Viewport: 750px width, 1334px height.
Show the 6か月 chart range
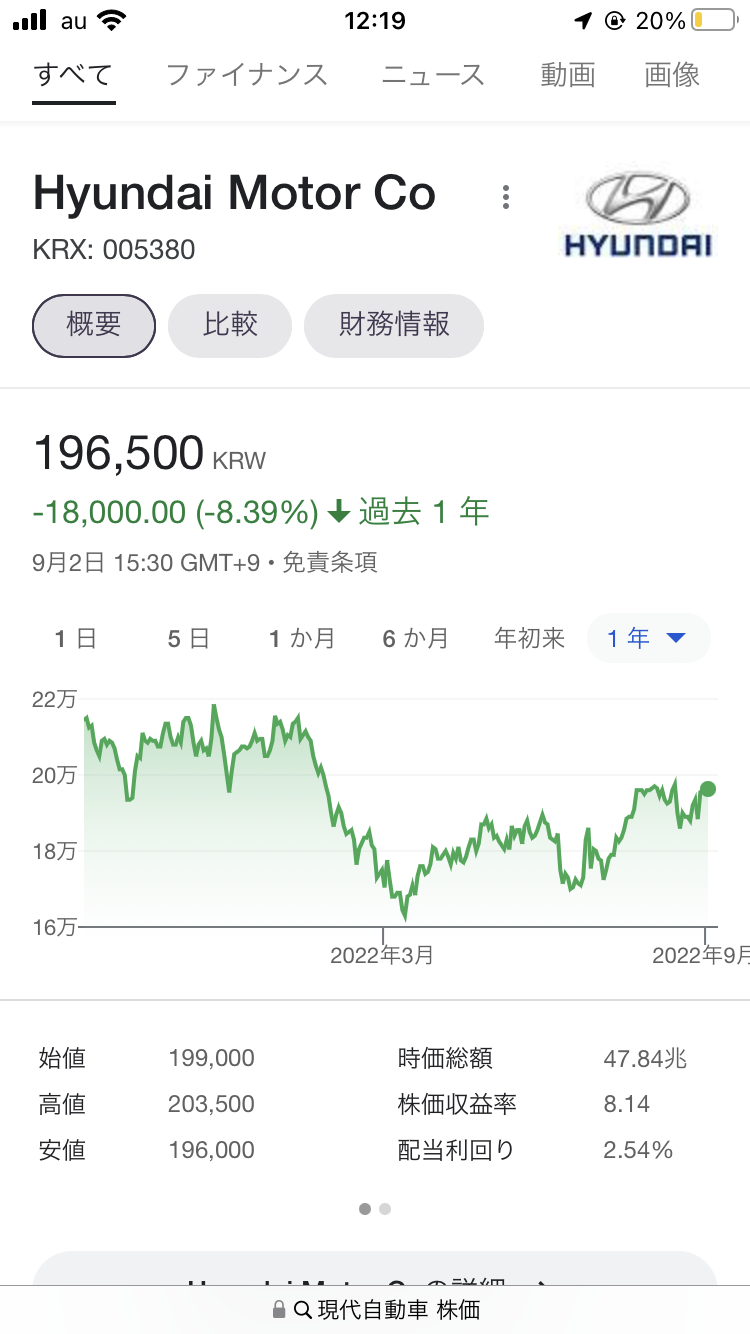(415, 638)
